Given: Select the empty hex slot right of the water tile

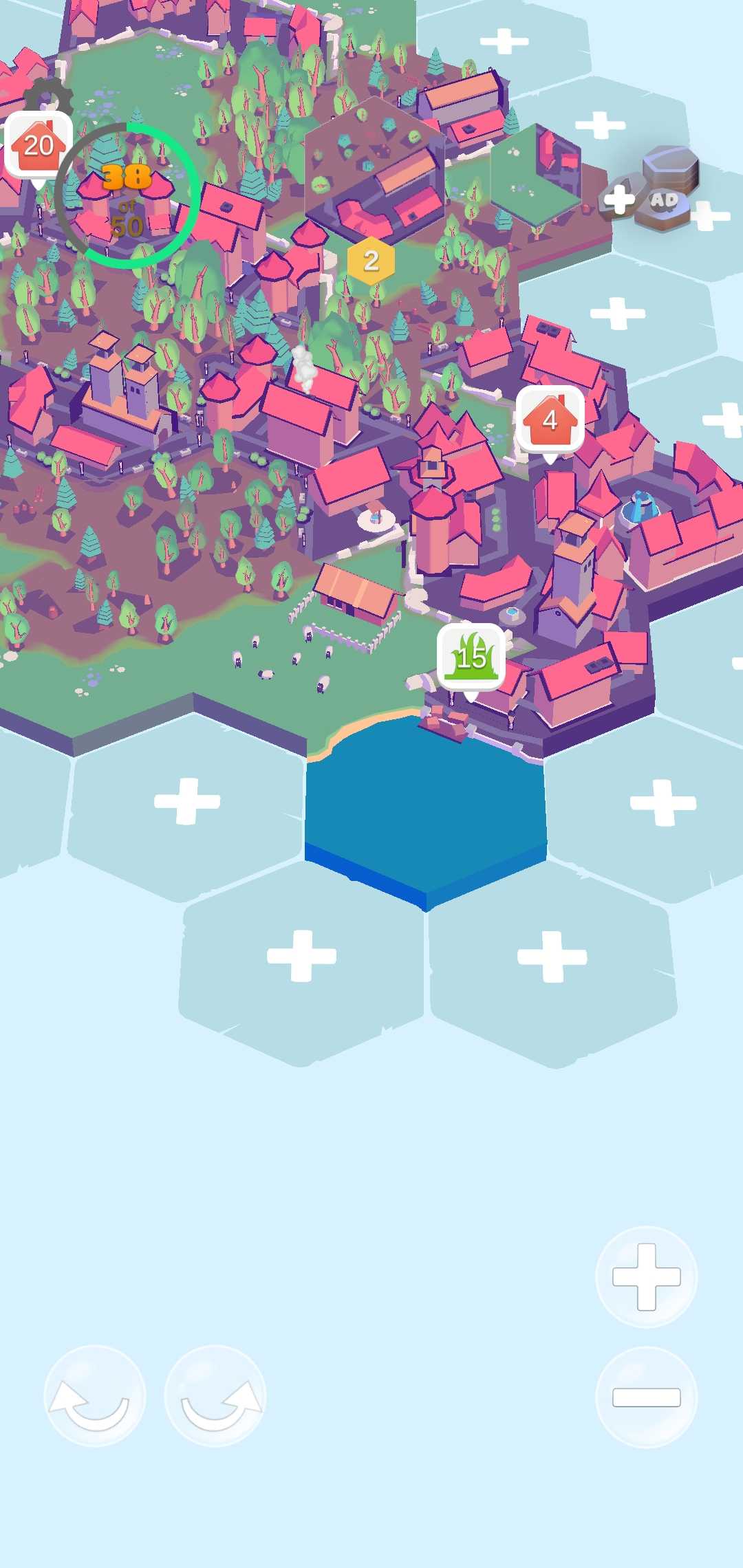Looking at the screenshot, I should click(663, 802).
